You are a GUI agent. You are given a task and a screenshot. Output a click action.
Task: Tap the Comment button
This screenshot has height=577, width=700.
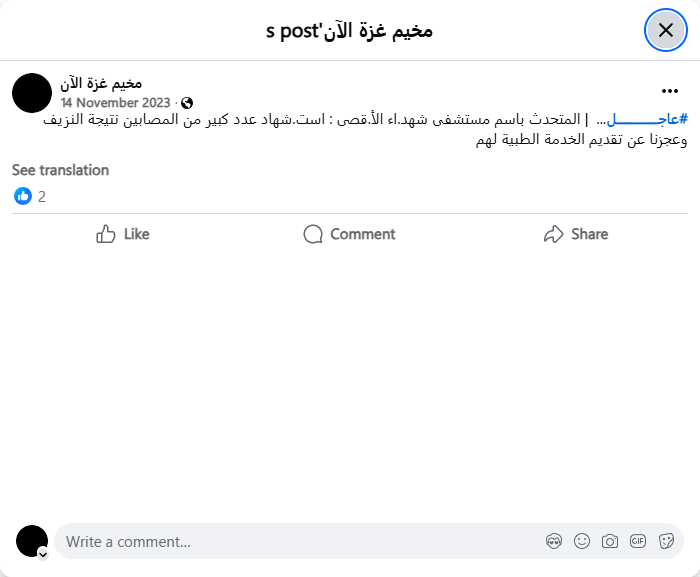349,234
